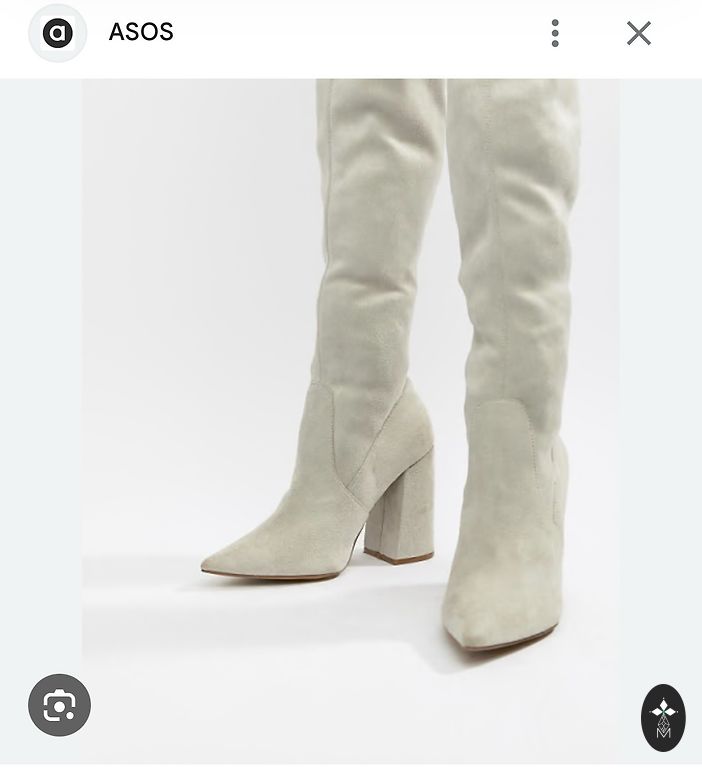Search this image with Lens

point(59,706)
